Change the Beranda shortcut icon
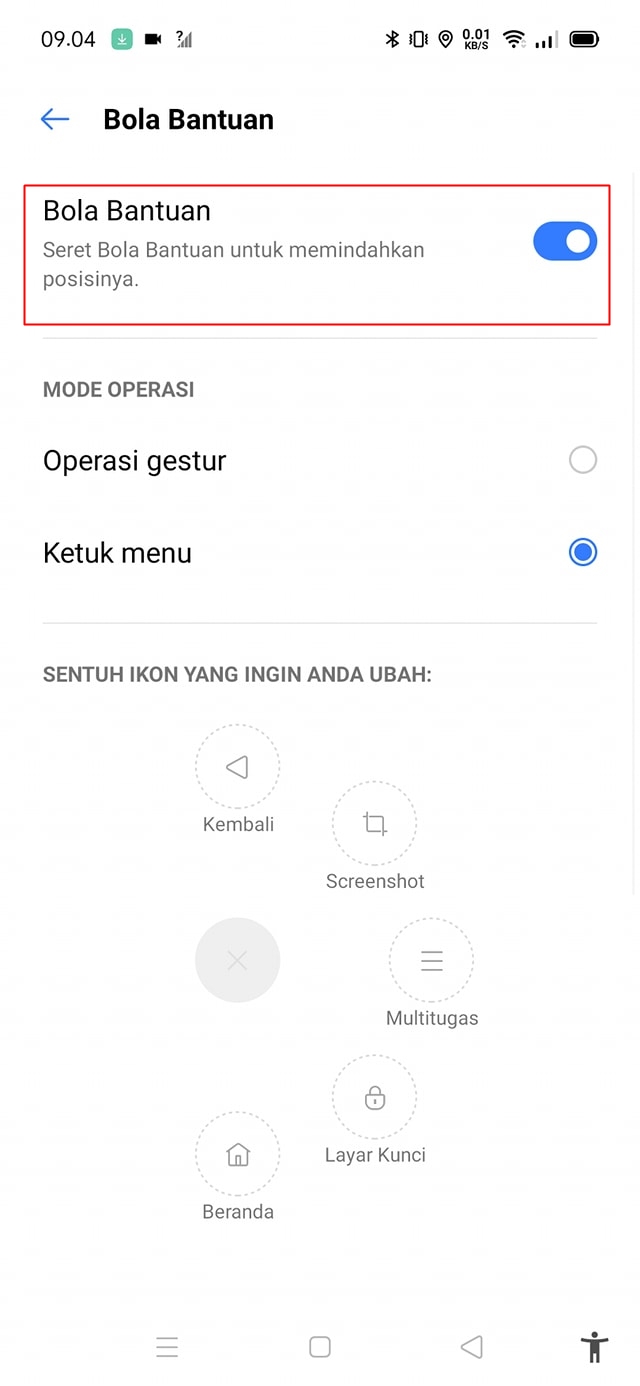 pyautogui.click(x=238, y=1155)
